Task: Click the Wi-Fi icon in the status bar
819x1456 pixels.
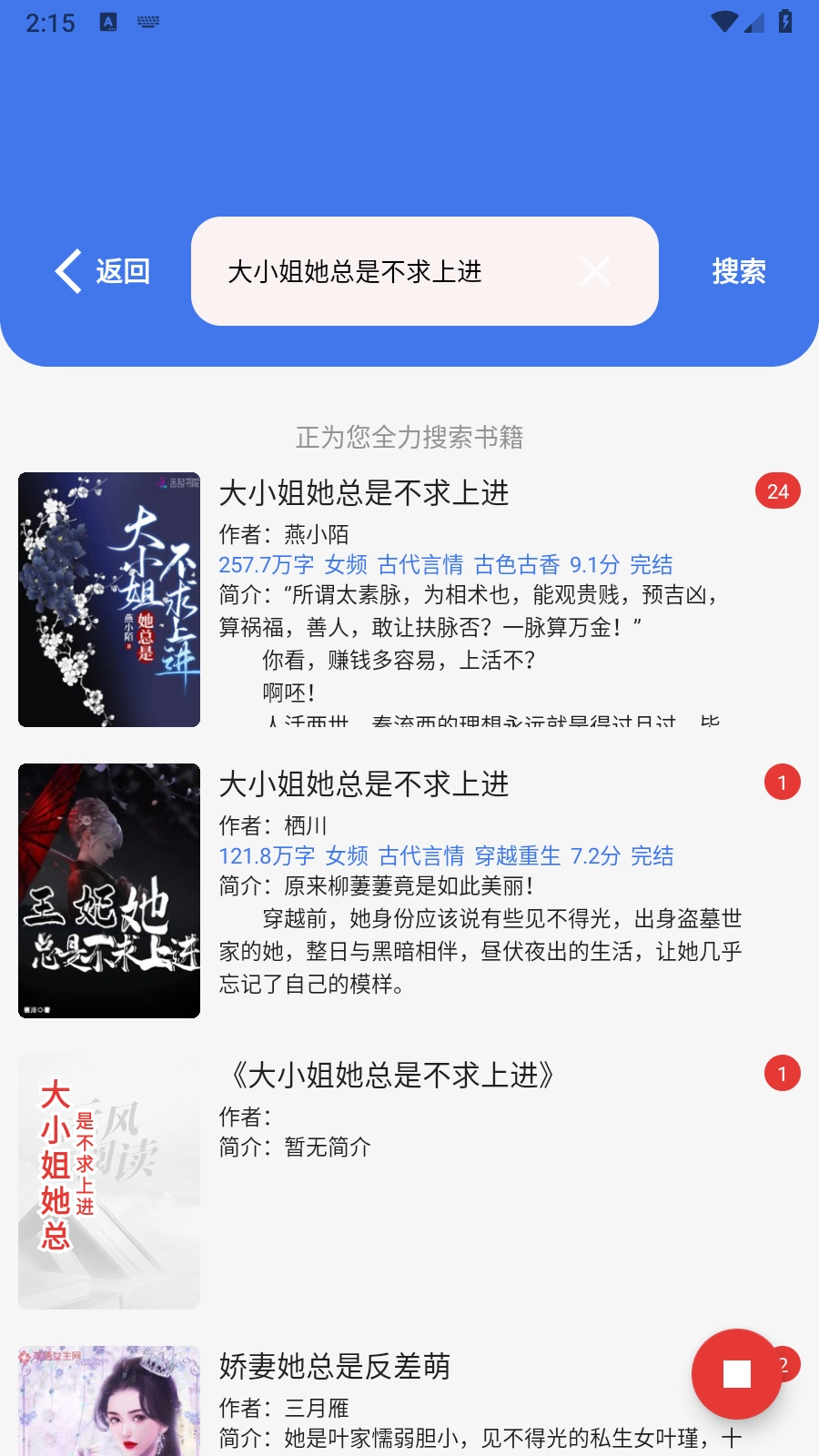Action: (723, 23)
